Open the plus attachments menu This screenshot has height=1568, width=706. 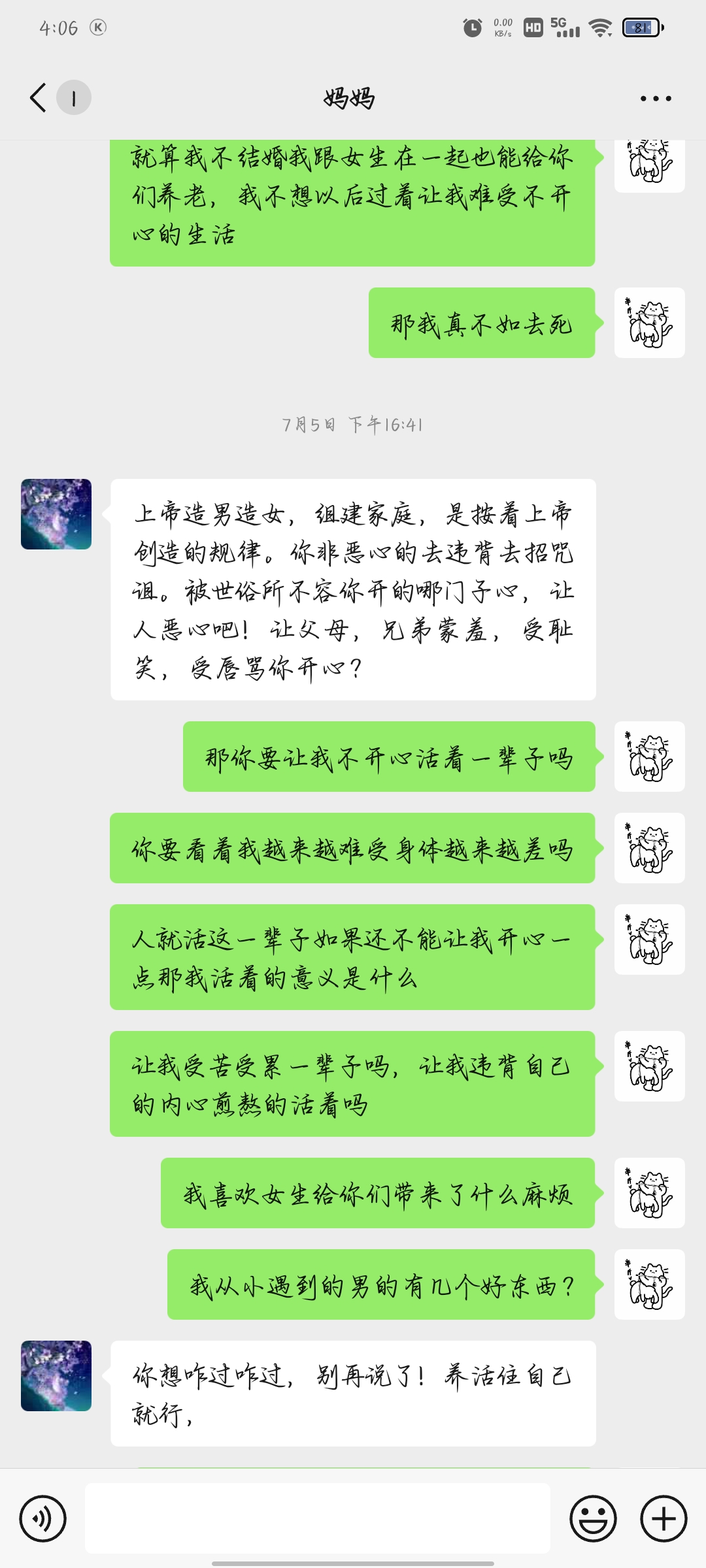pyautogui.click(x=664, y=1519)
